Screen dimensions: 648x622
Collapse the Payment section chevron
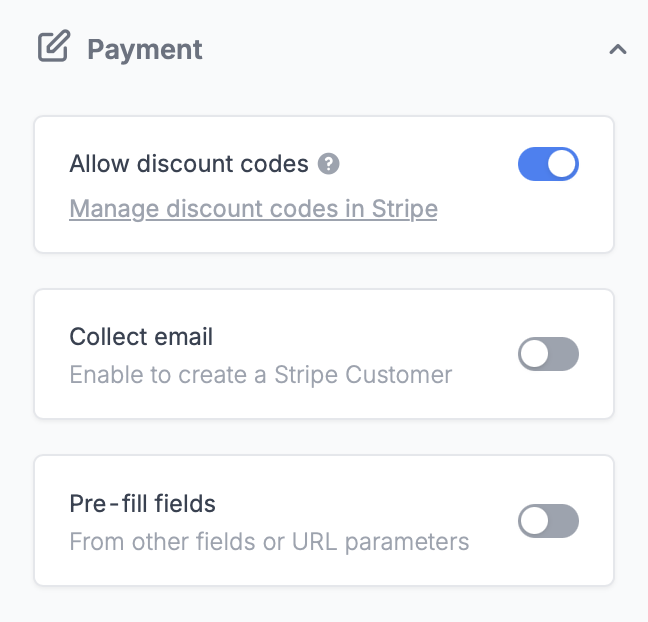[618, 49]
